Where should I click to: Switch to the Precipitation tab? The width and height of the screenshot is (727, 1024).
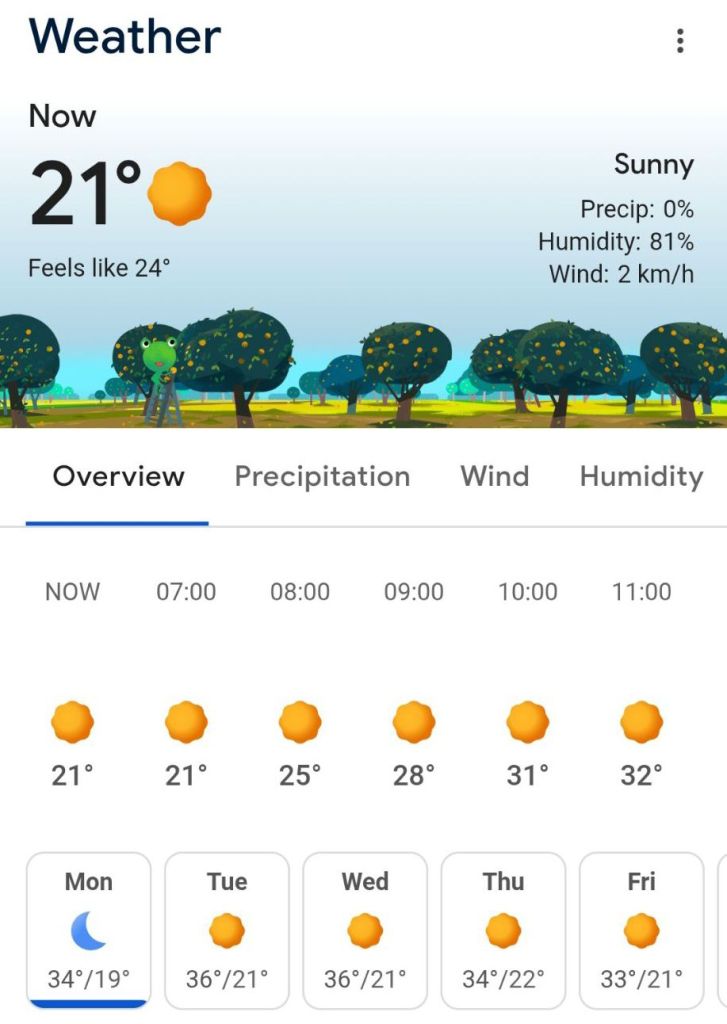(x=322, y=477)
